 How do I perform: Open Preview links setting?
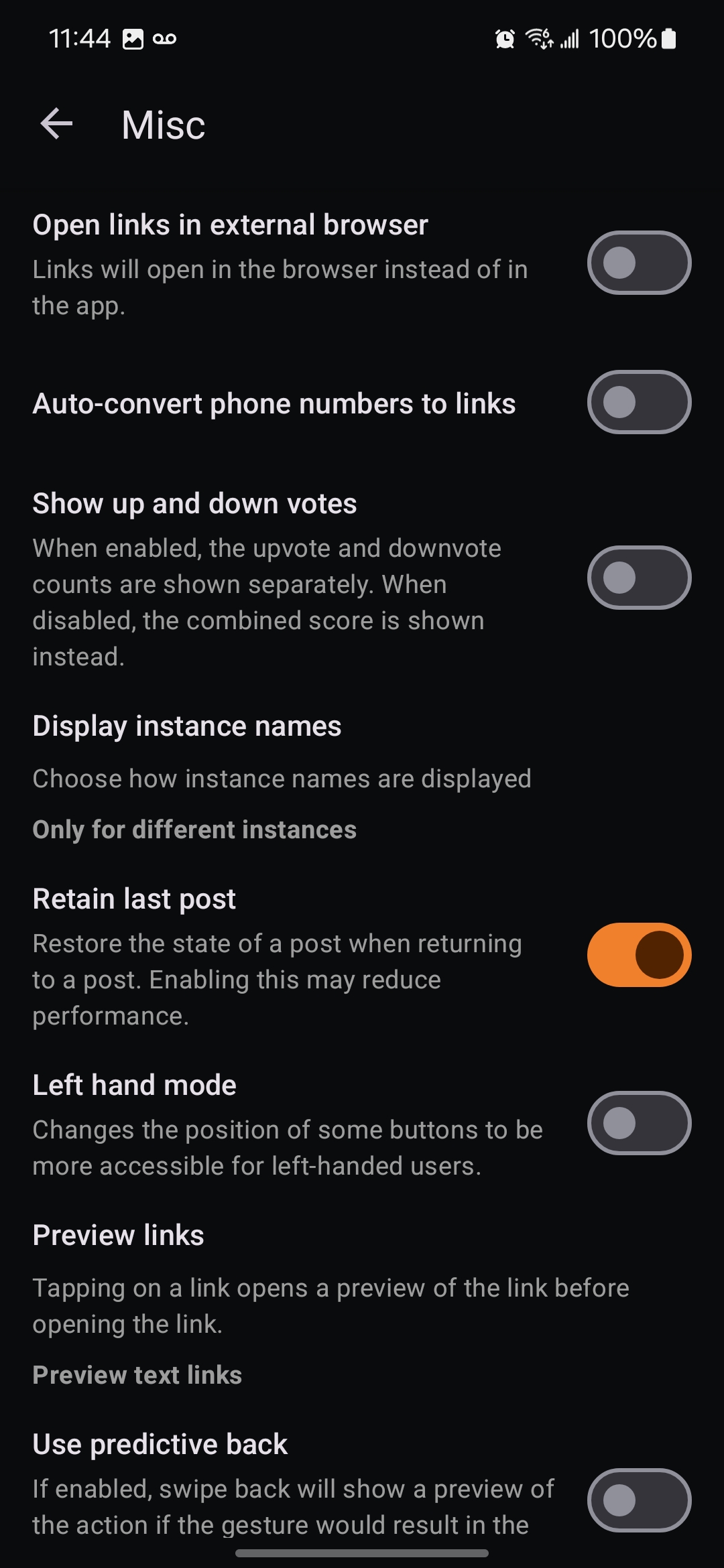362,1304
